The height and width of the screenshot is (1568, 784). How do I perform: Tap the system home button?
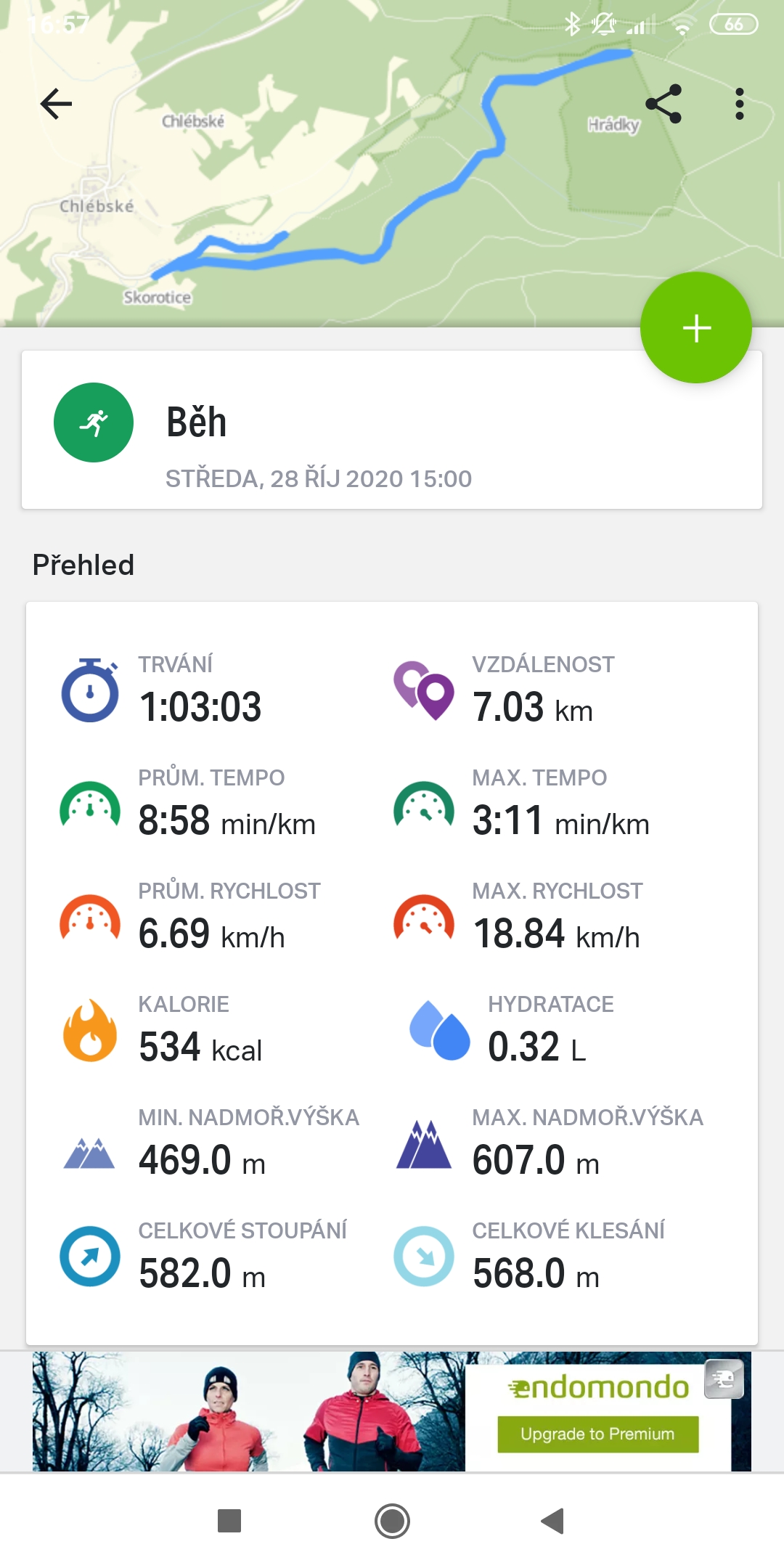click(x=392, y=1521)
